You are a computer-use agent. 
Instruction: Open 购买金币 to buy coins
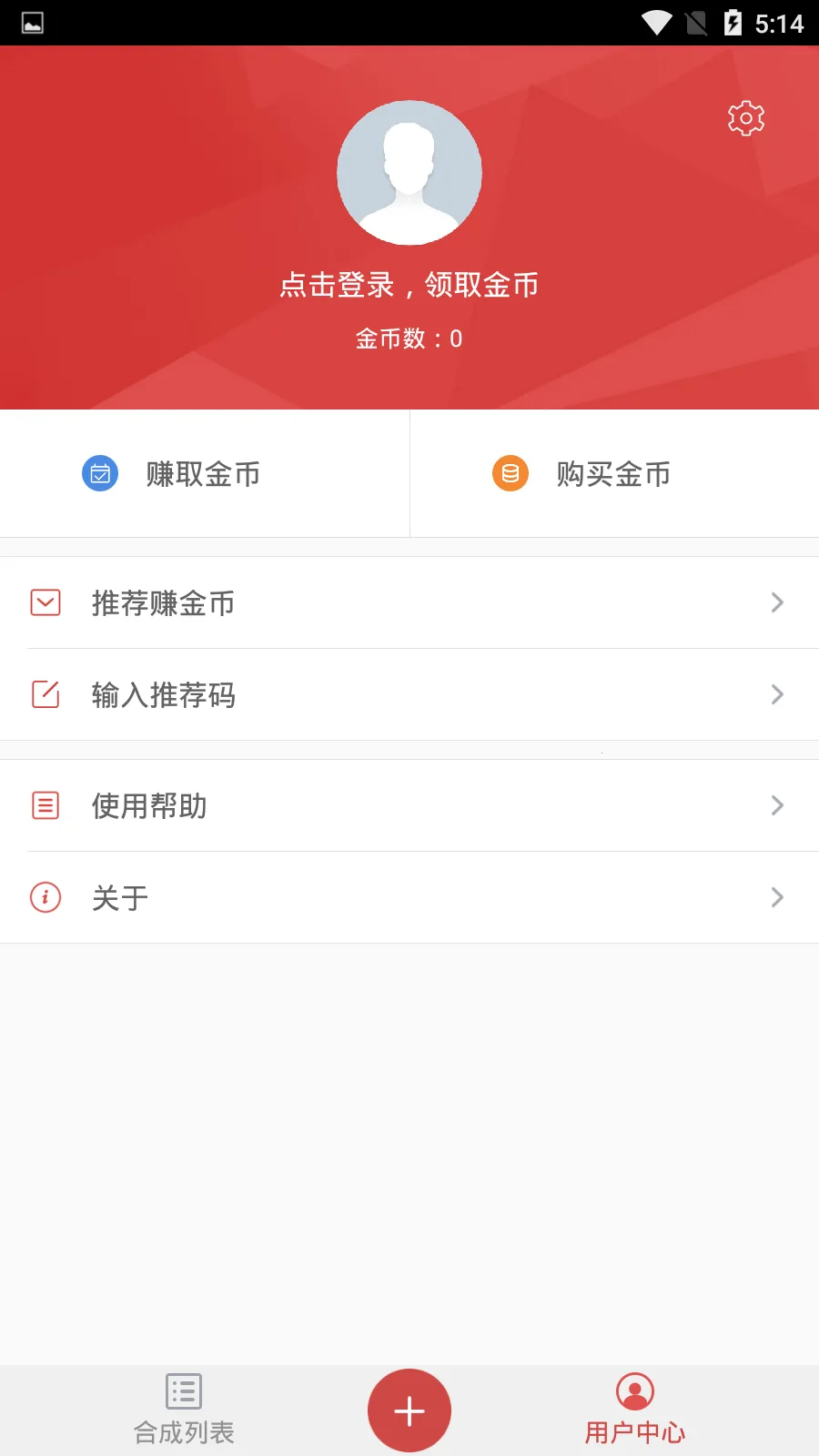point(613,474)
